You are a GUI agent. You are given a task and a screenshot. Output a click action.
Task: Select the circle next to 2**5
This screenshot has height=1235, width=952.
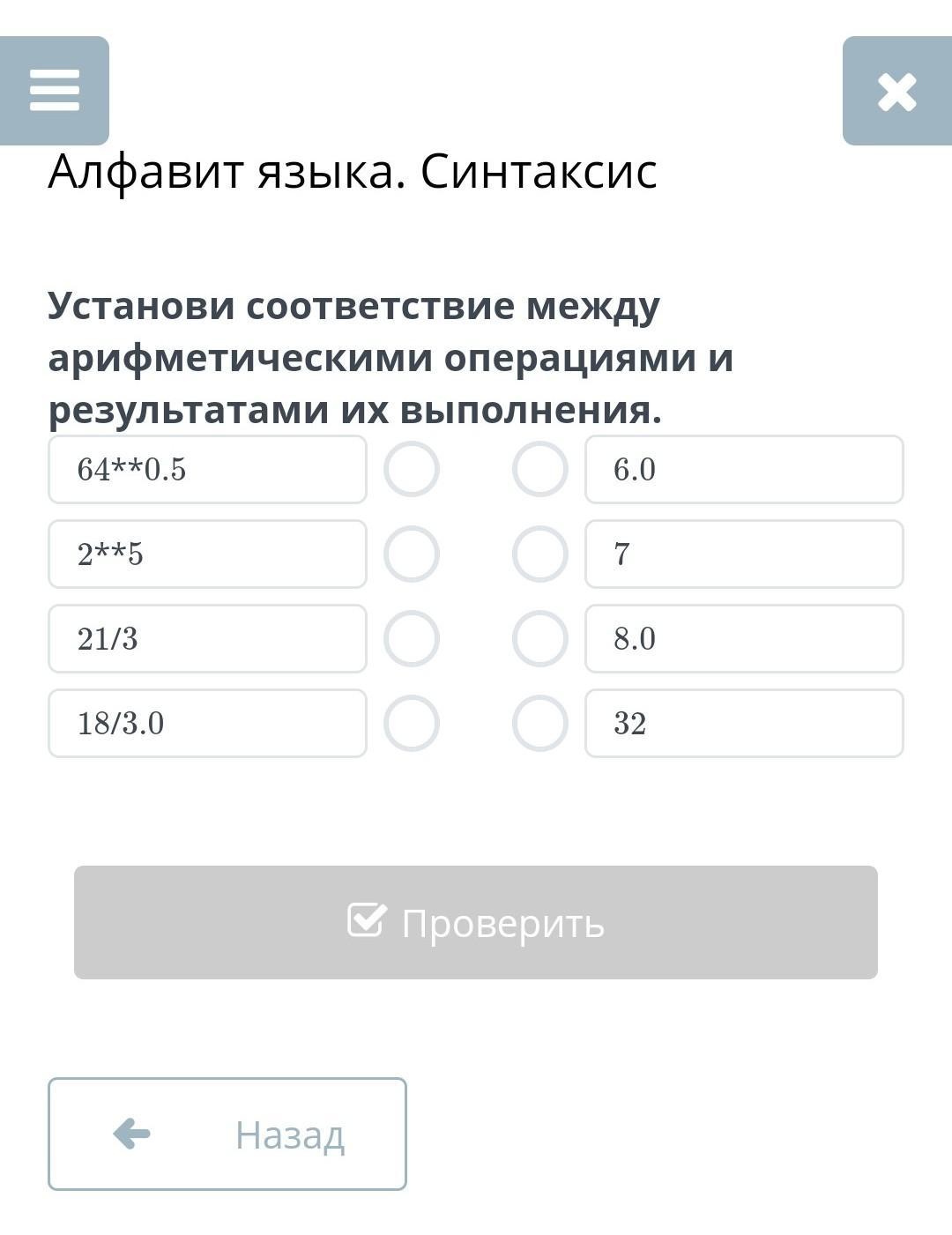412,554
